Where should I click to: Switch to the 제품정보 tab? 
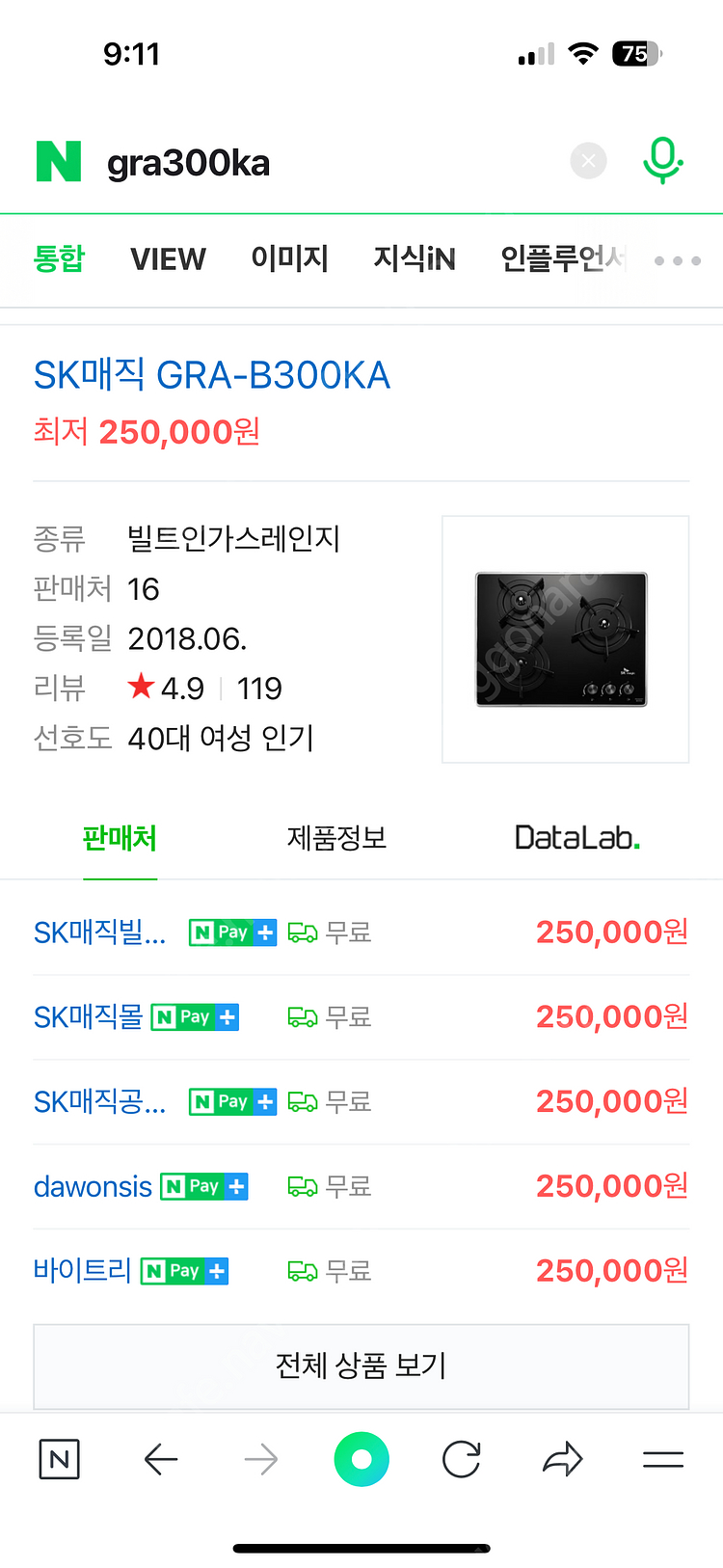tap(336, 838)
